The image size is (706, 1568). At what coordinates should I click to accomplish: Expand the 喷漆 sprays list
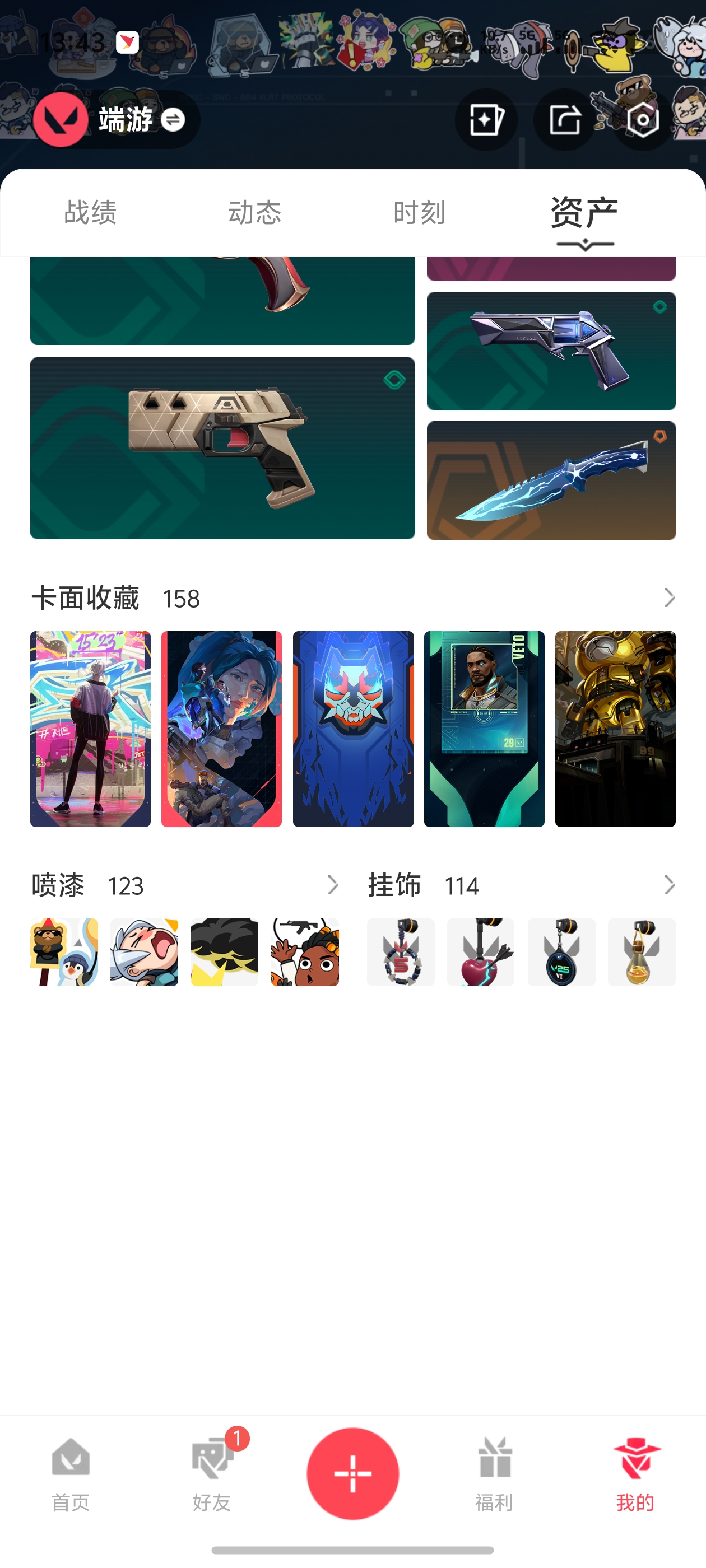click(332, 885)
